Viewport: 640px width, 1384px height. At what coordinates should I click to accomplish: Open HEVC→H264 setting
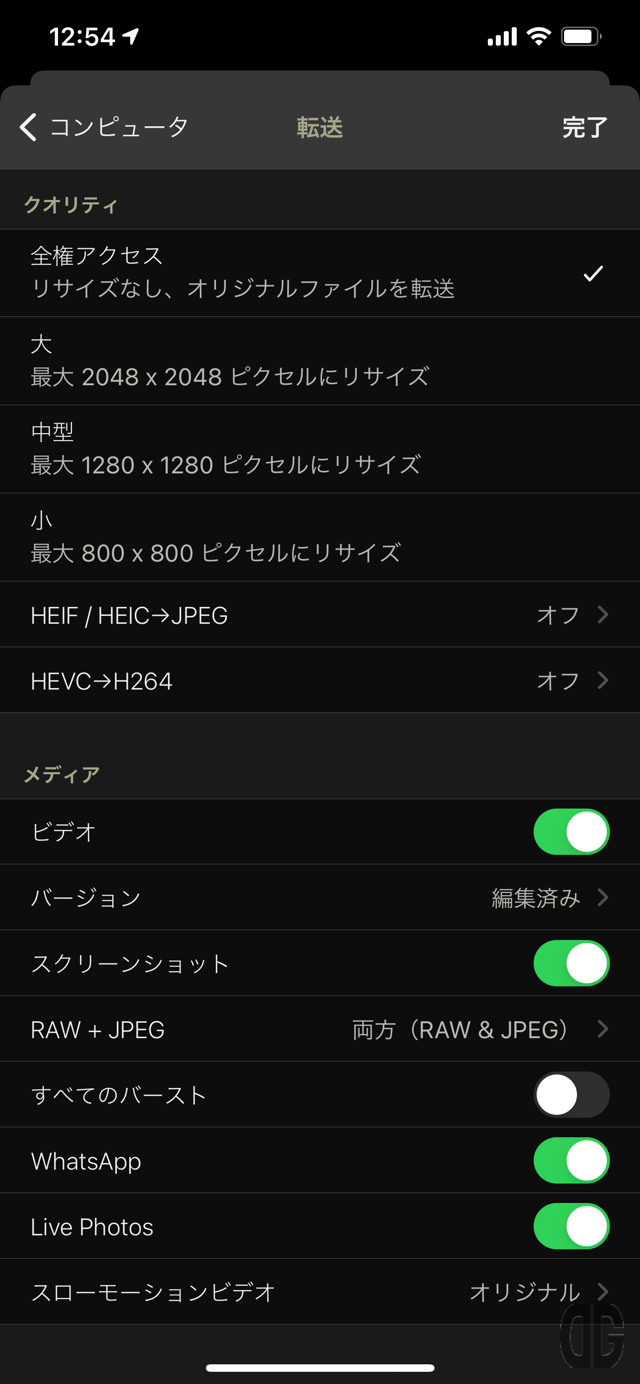(320, 681)
